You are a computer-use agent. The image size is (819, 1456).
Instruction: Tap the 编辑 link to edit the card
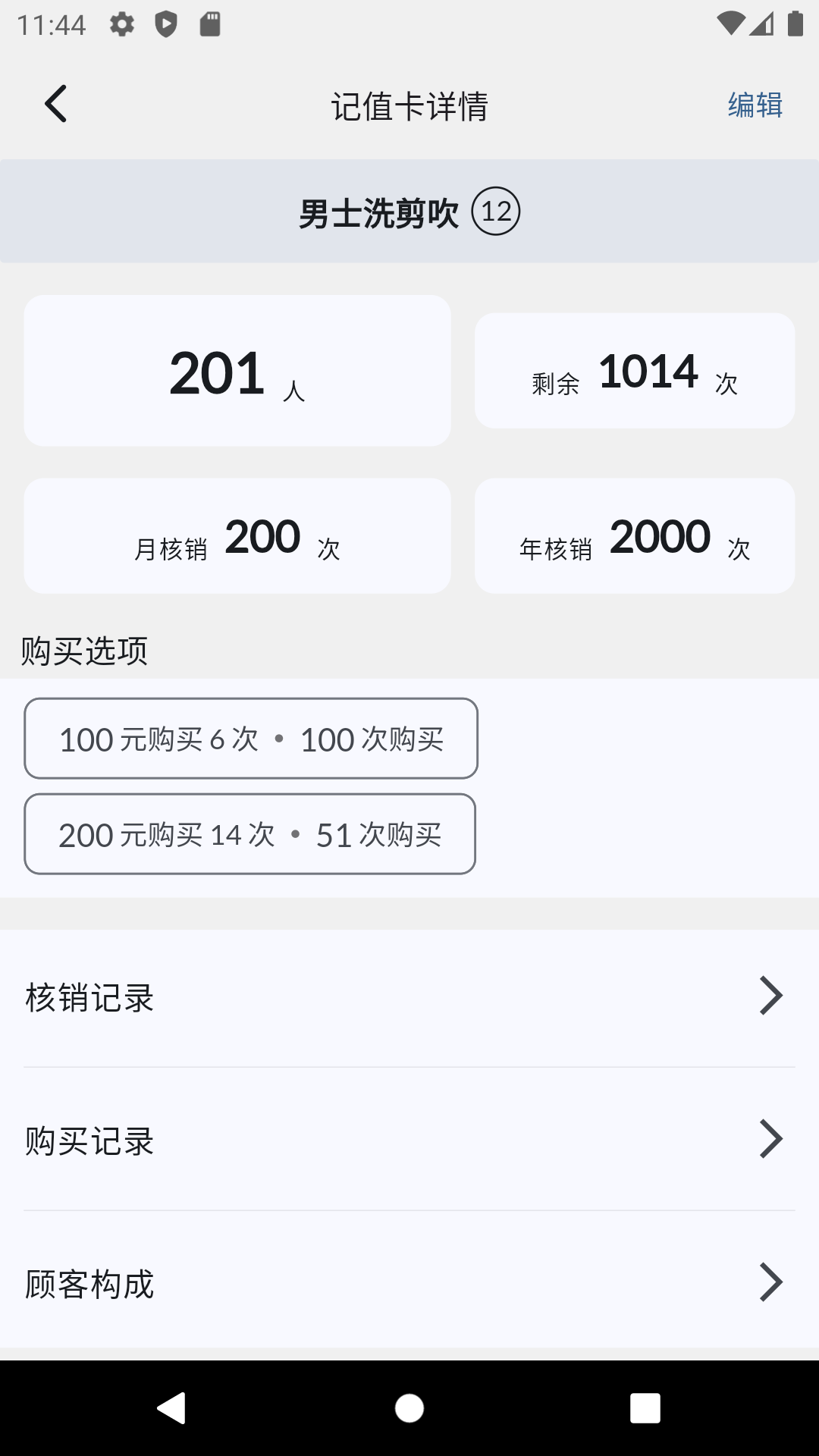click(x=755, y=105)
